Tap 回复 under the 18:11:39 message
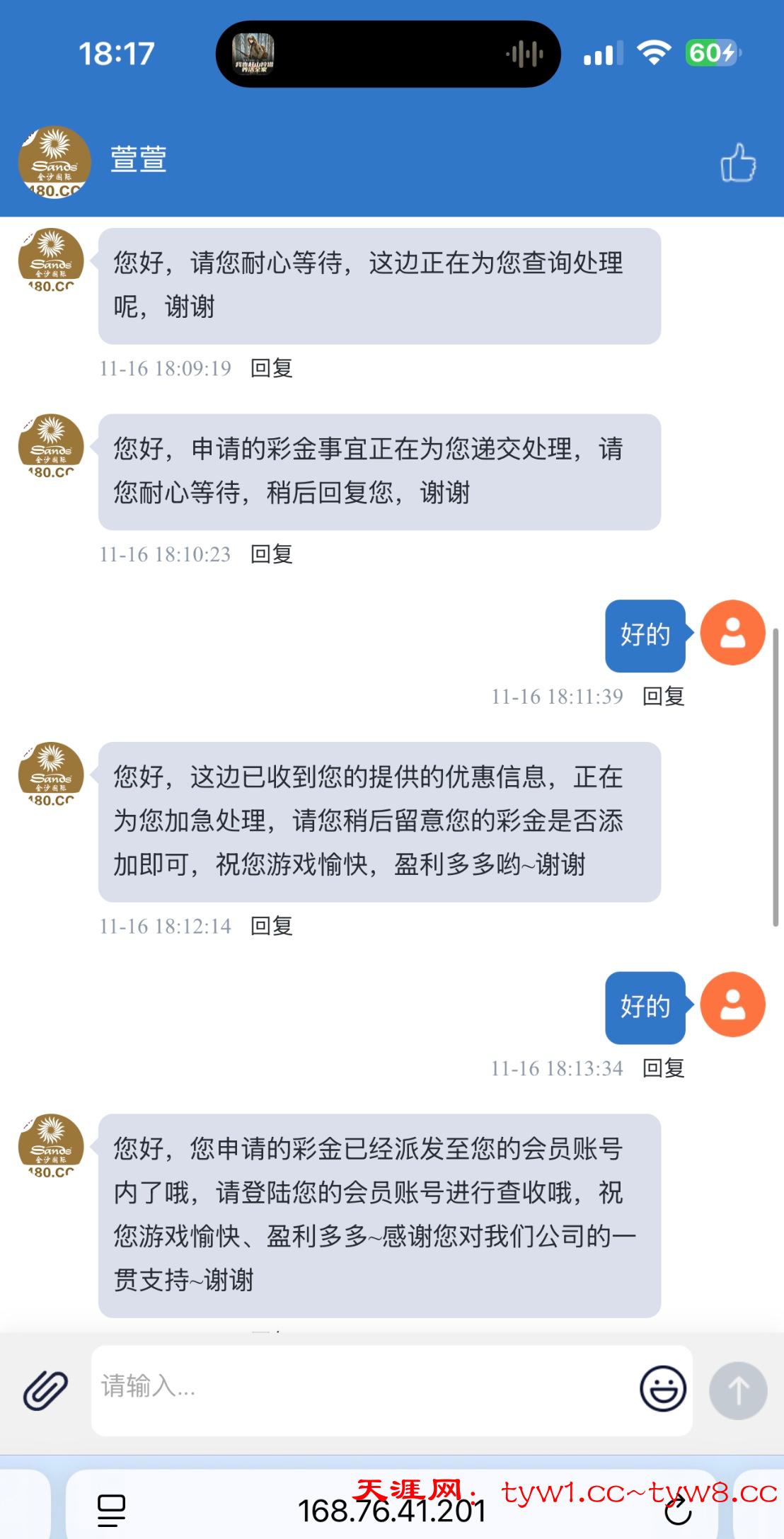This screenshot has width=784, height=1539. point(663,697)
